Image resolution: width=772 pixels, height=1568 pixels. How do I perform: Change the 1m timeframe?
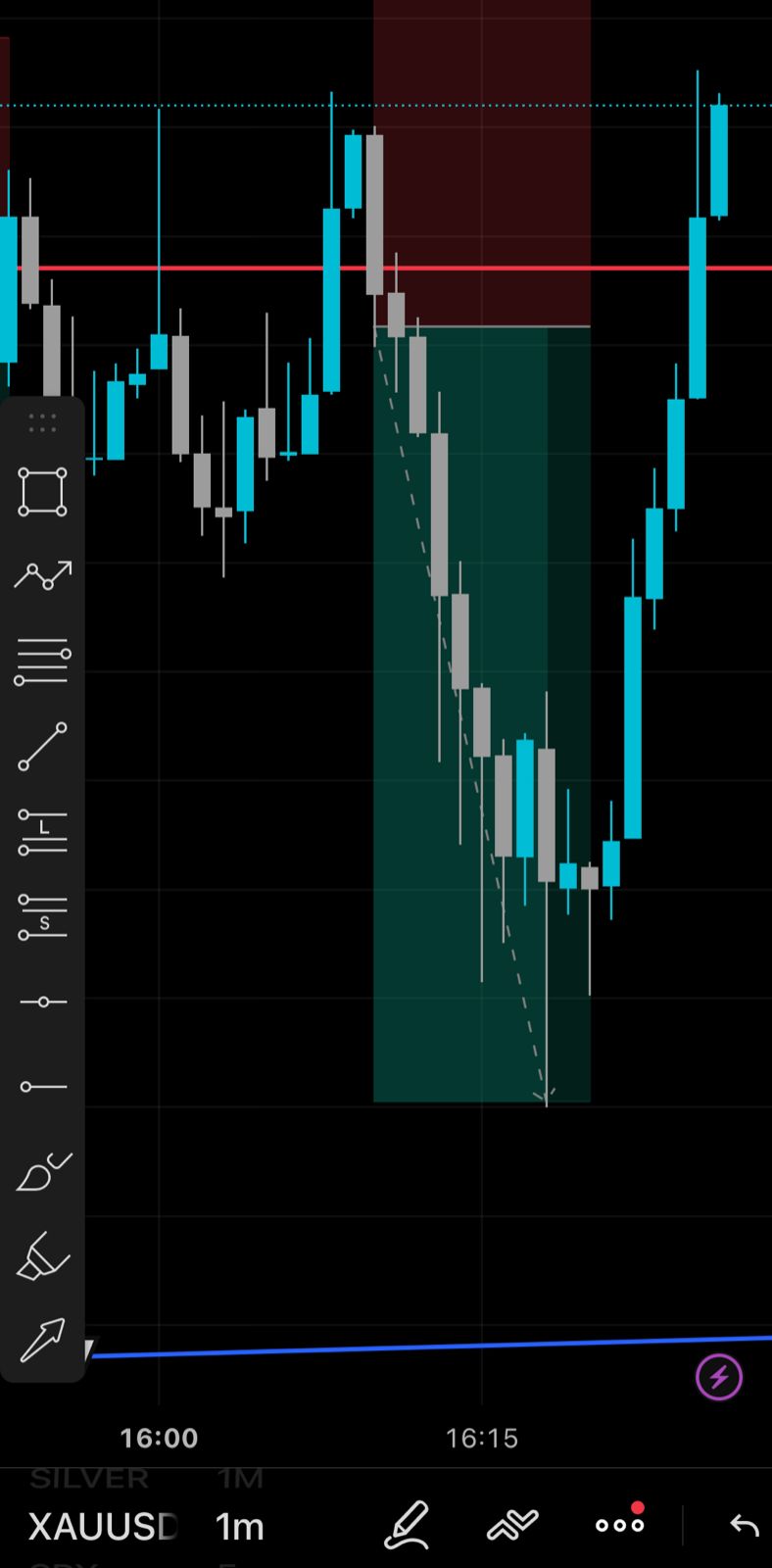239,1526
